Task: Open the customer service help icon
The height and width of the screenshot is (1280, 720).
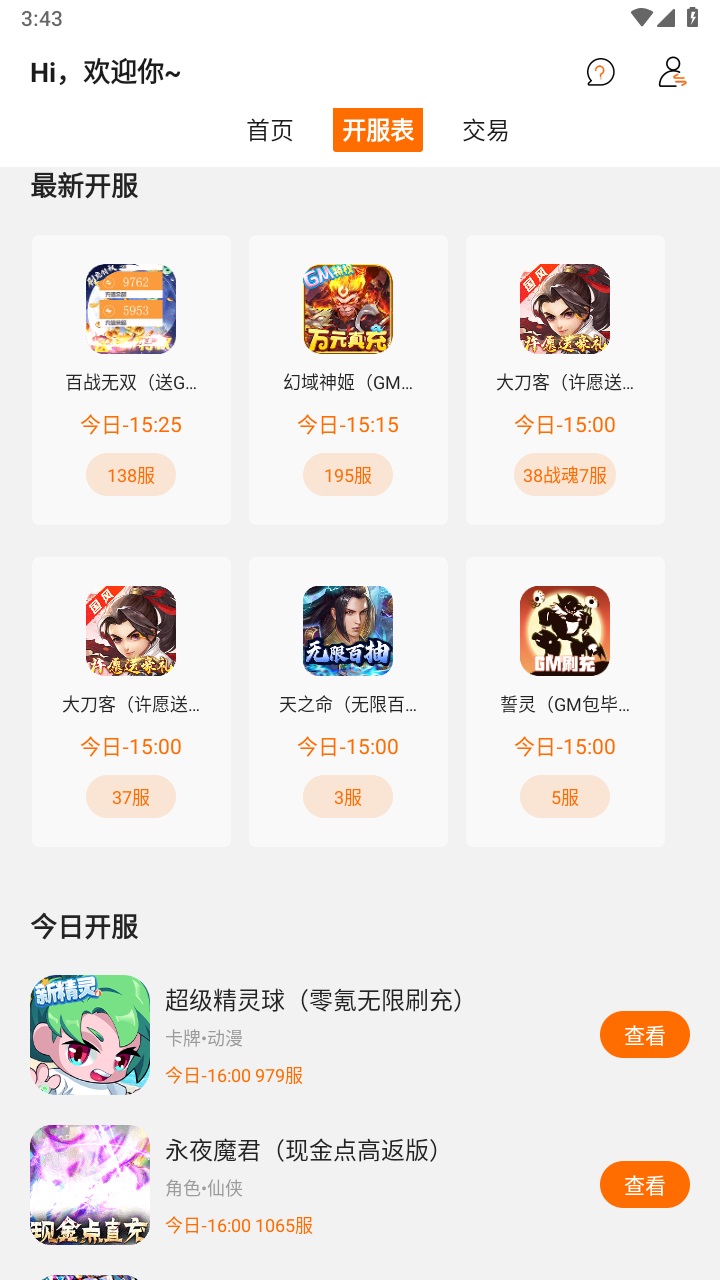Action: [601, 73]
